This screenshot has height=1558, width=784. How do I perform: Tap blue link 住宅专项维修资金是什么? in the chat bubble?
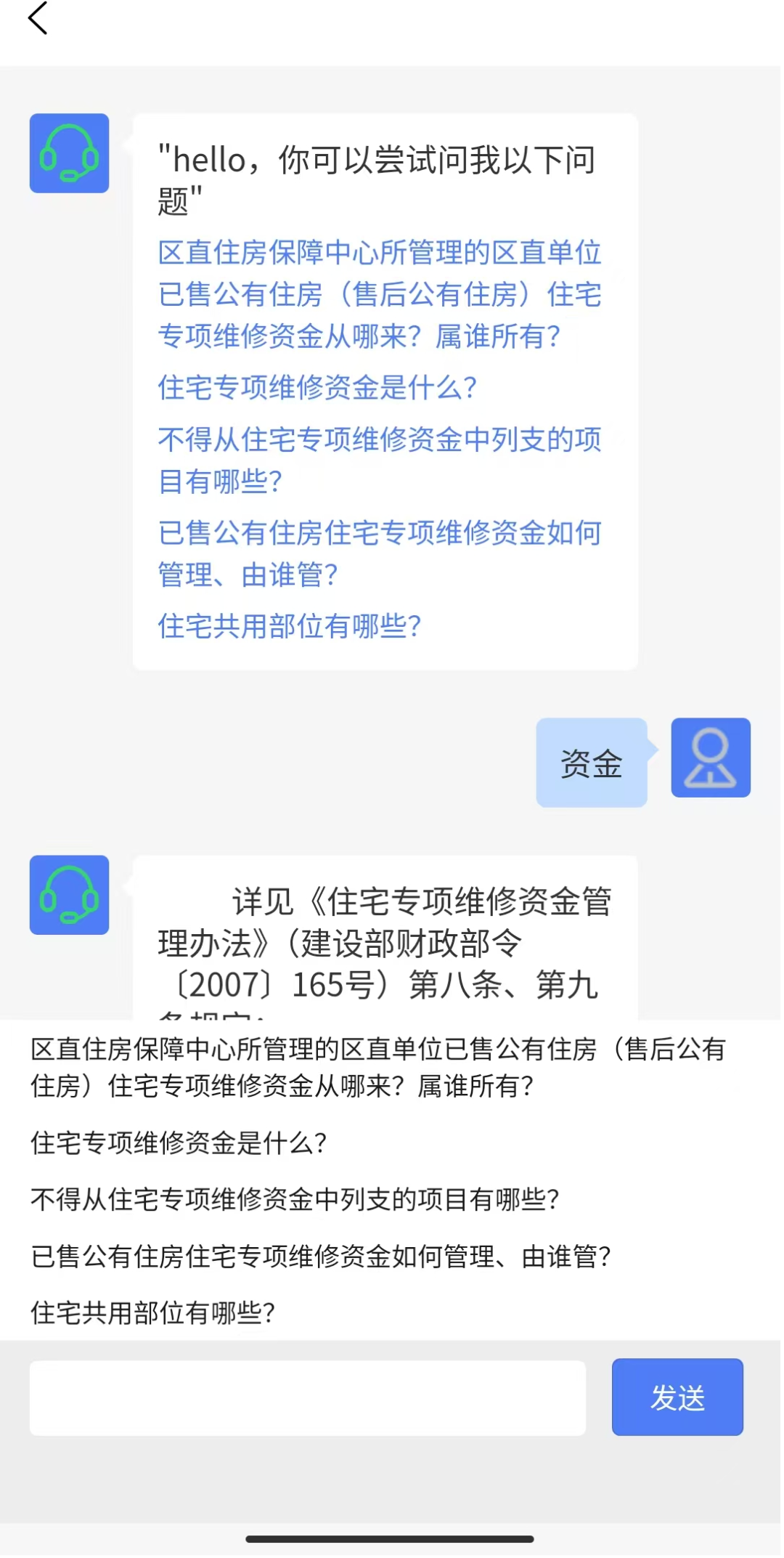[317, 387]
